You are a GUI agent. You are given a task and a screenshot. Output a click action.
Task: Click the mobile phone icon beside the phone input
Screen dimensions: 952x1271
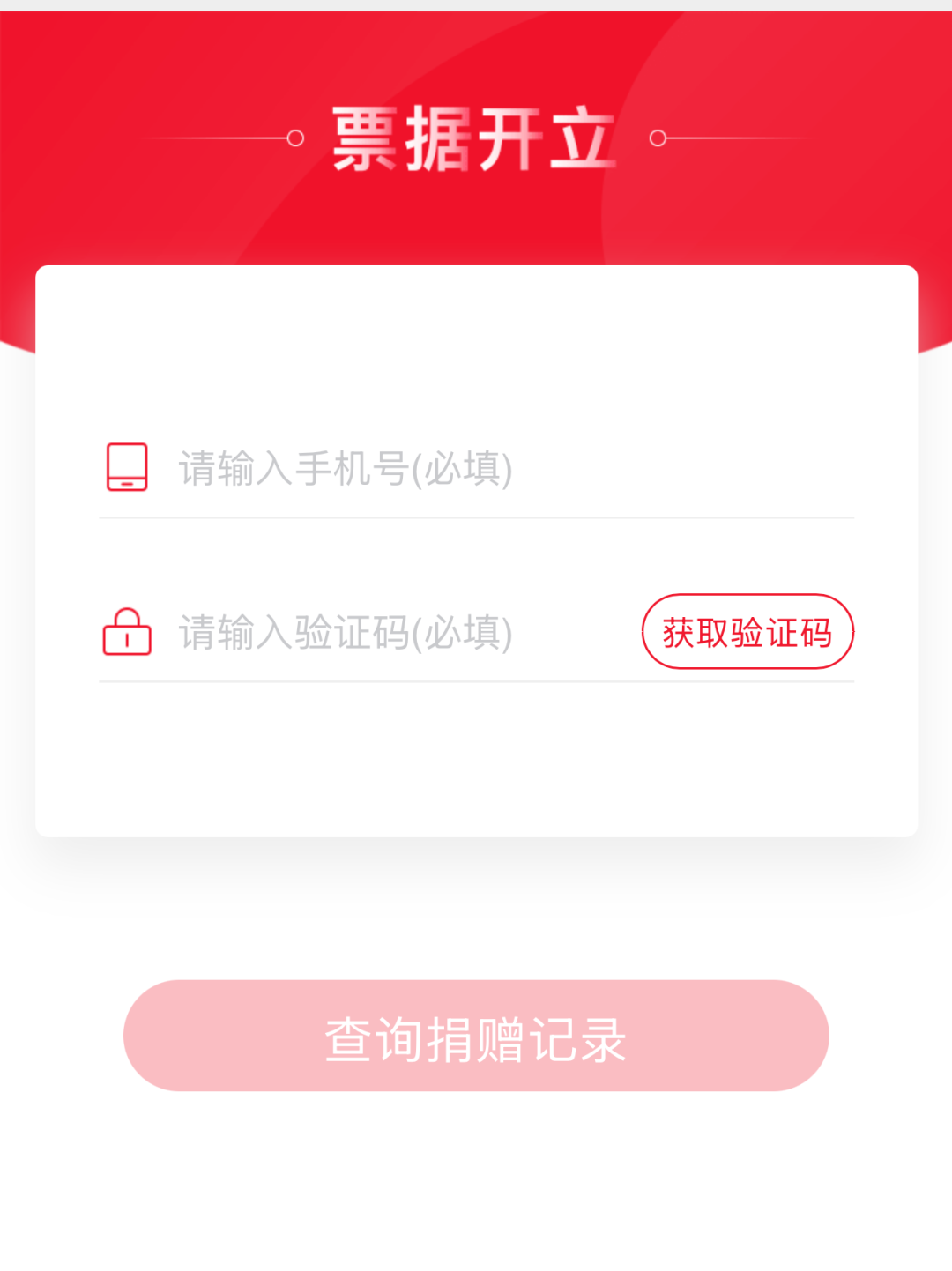click(126, 468)
